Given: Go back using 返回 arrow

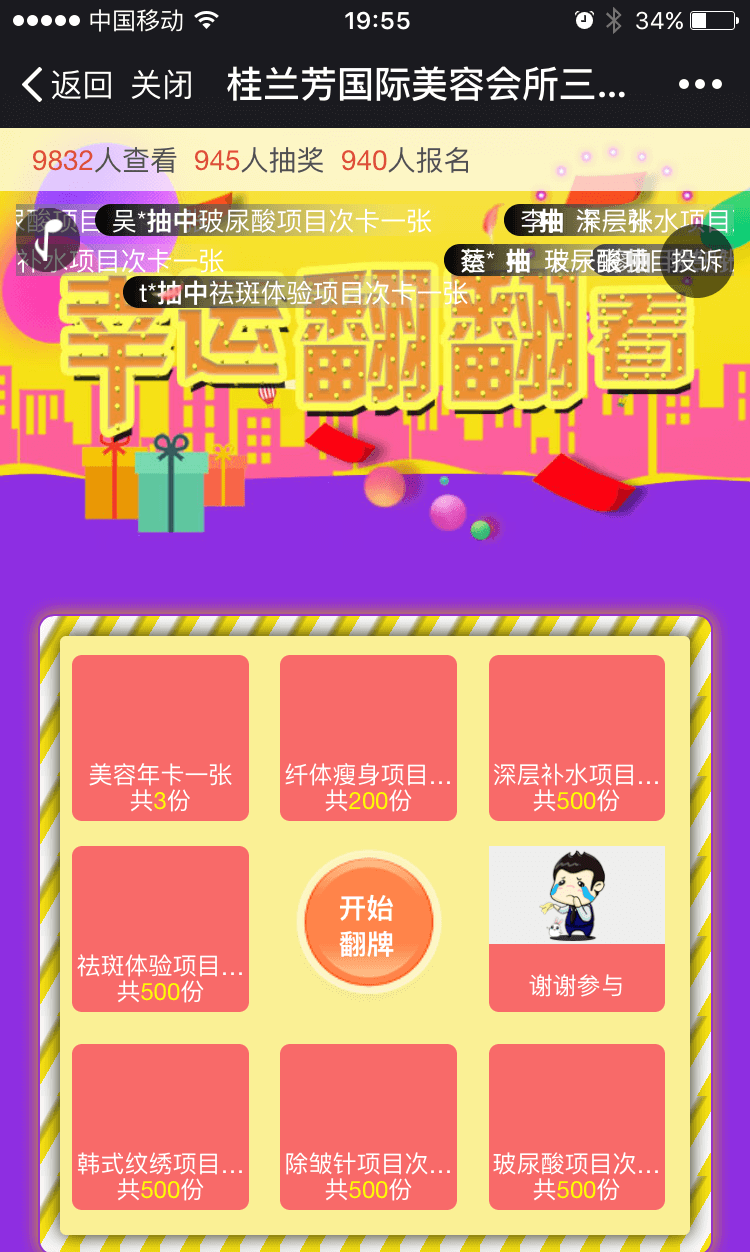Looking at the screenshot, I should (66, 85).
